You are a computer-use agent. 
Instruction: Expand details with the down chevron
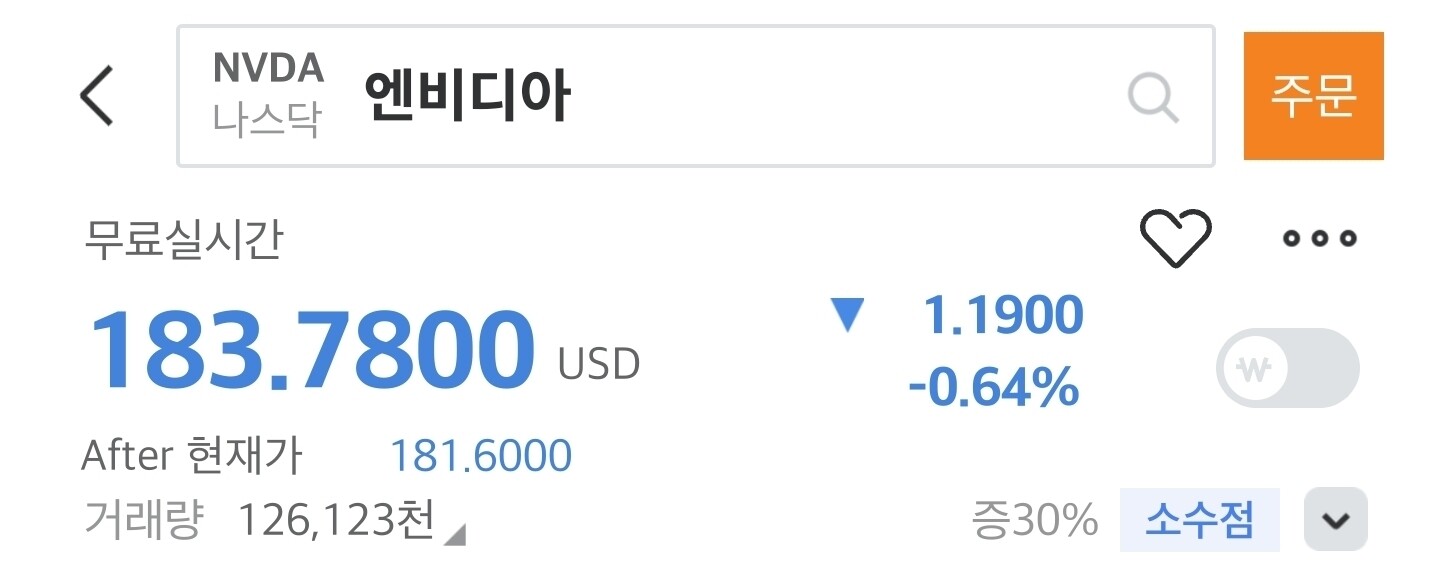pyautogui.click(x=1335, y=520)
